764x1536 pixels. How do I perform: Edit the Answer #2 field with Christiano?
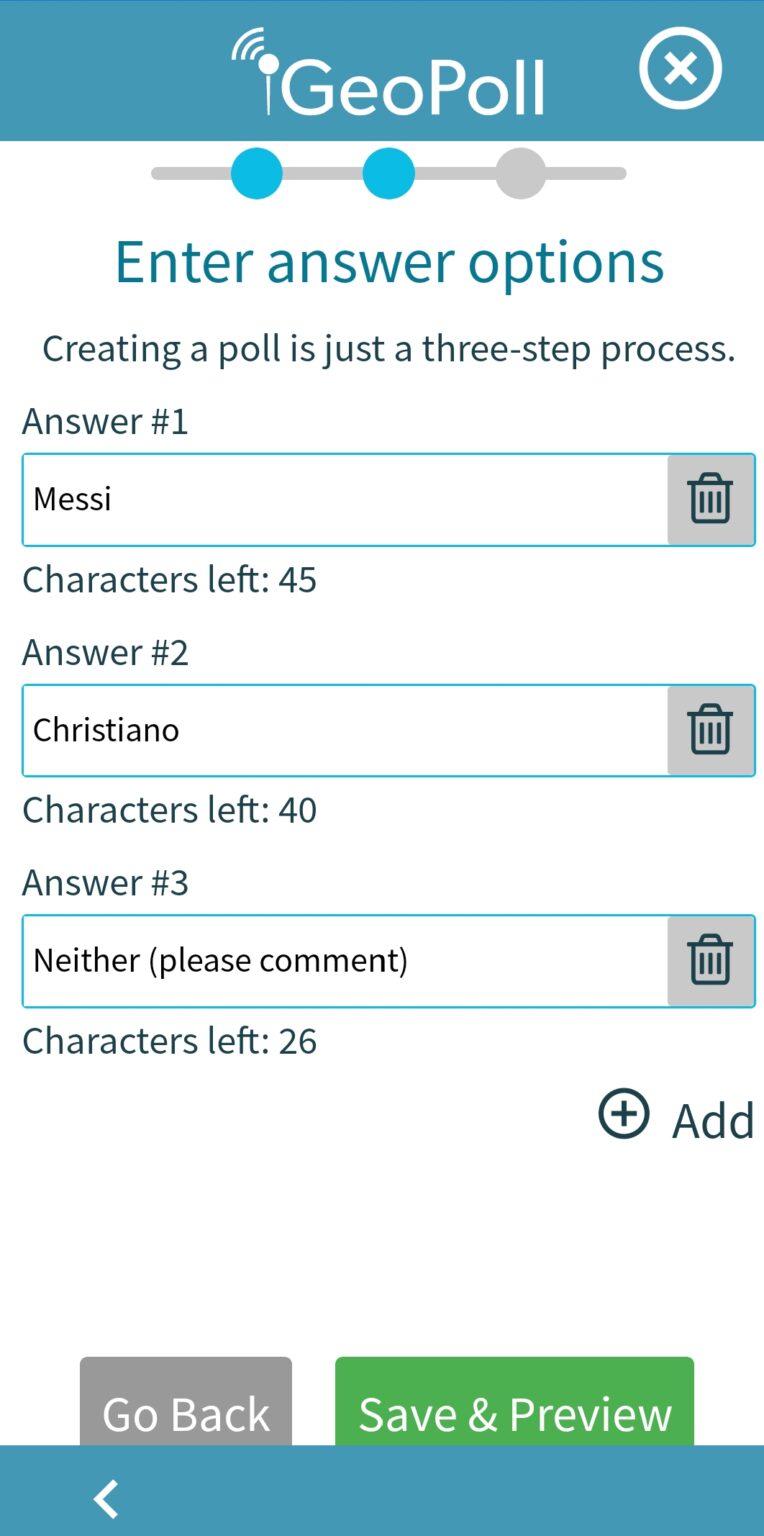click(345, 730)
